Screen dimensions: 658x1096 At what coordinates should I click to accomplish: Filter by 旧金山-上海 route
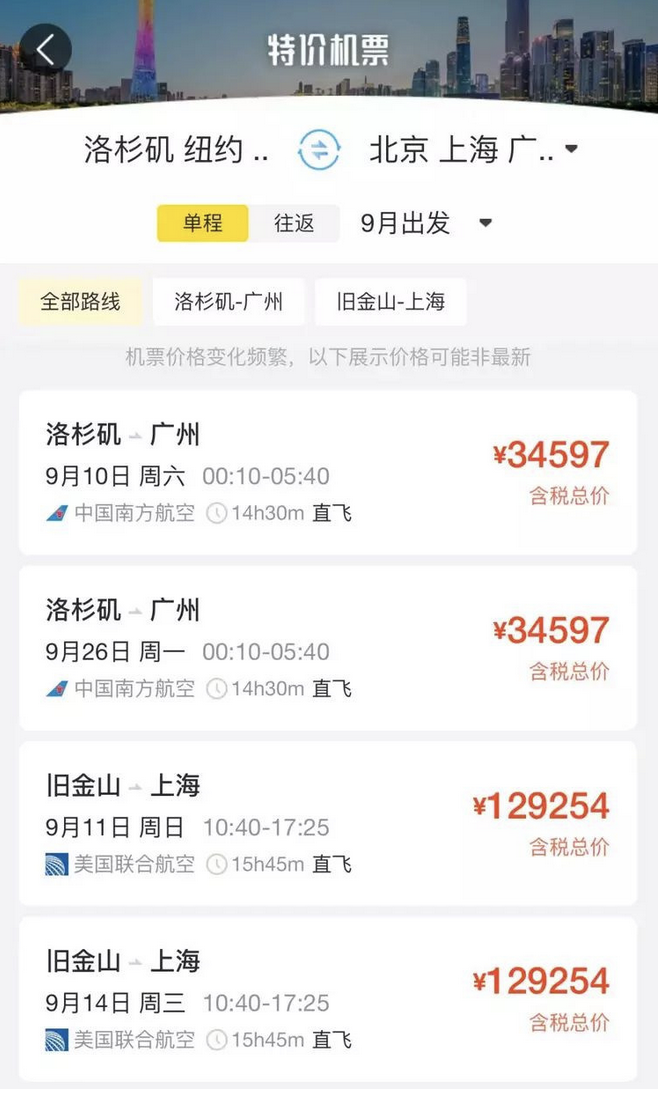[x=391, y=301]
